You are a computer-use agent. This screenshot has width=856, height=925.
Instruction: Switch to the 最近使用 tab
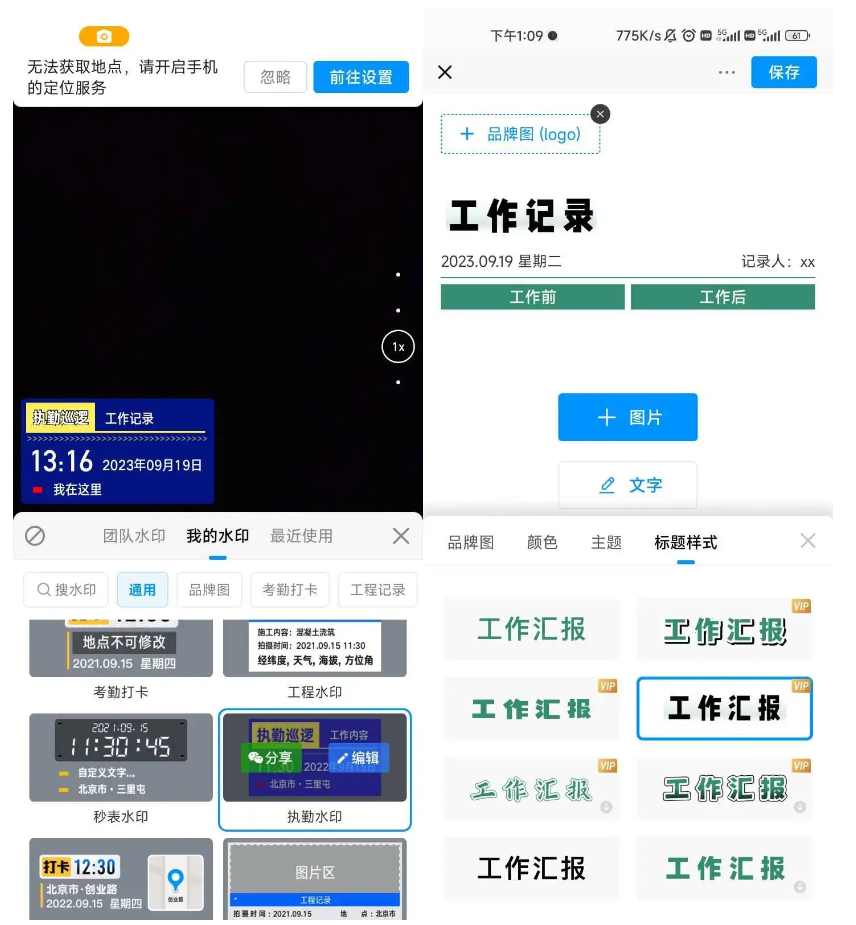(301, 536)
